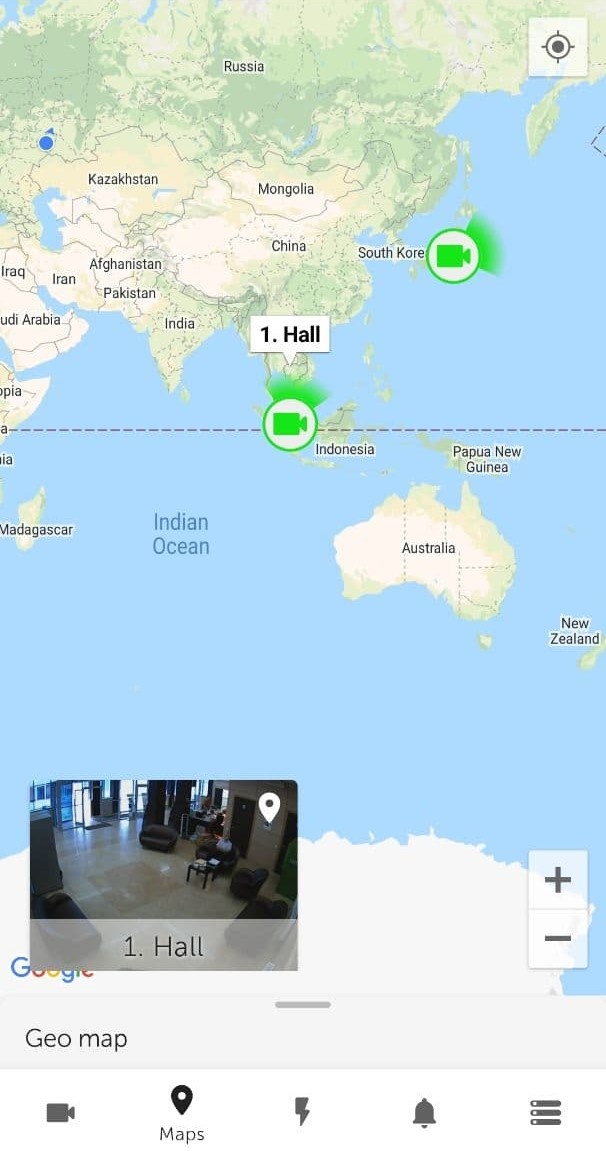606x1151 pixels.
Task: Open the Maps tab
Action: click(181, 1113)
